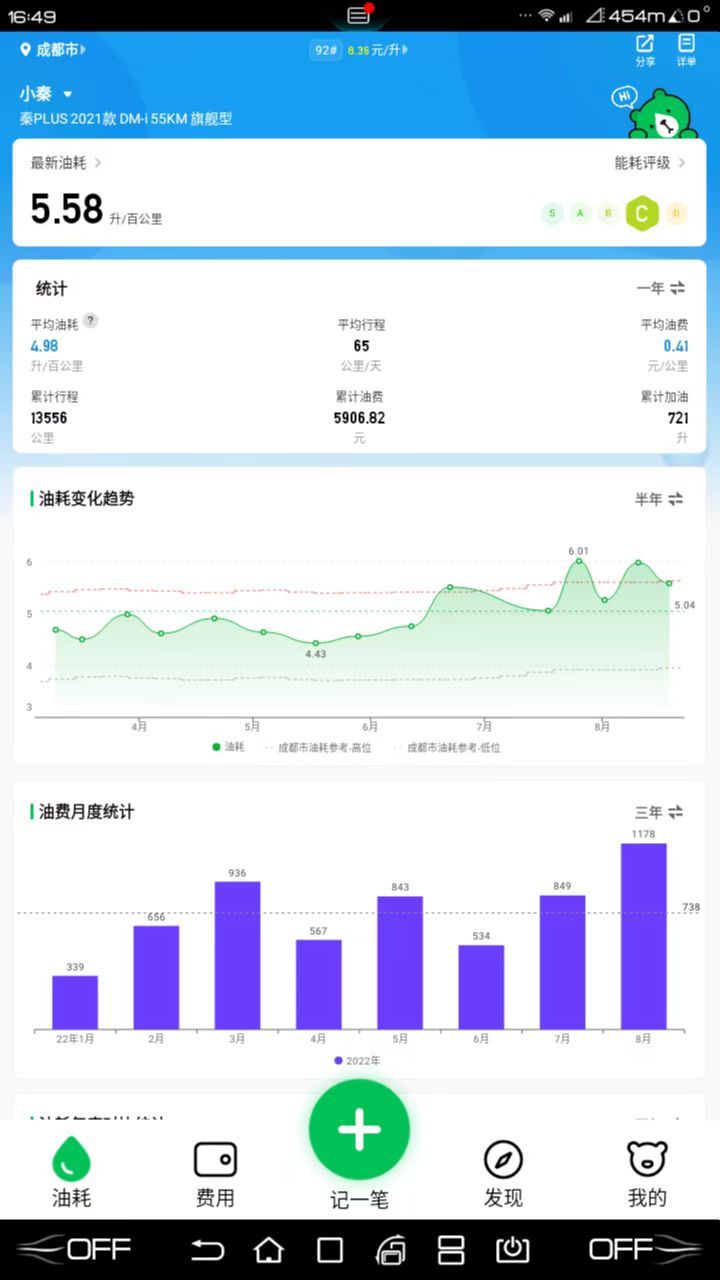720x1280 pixels.
Task: Toggle the 一年 statistics period switch
Action: tap(660, 289)
